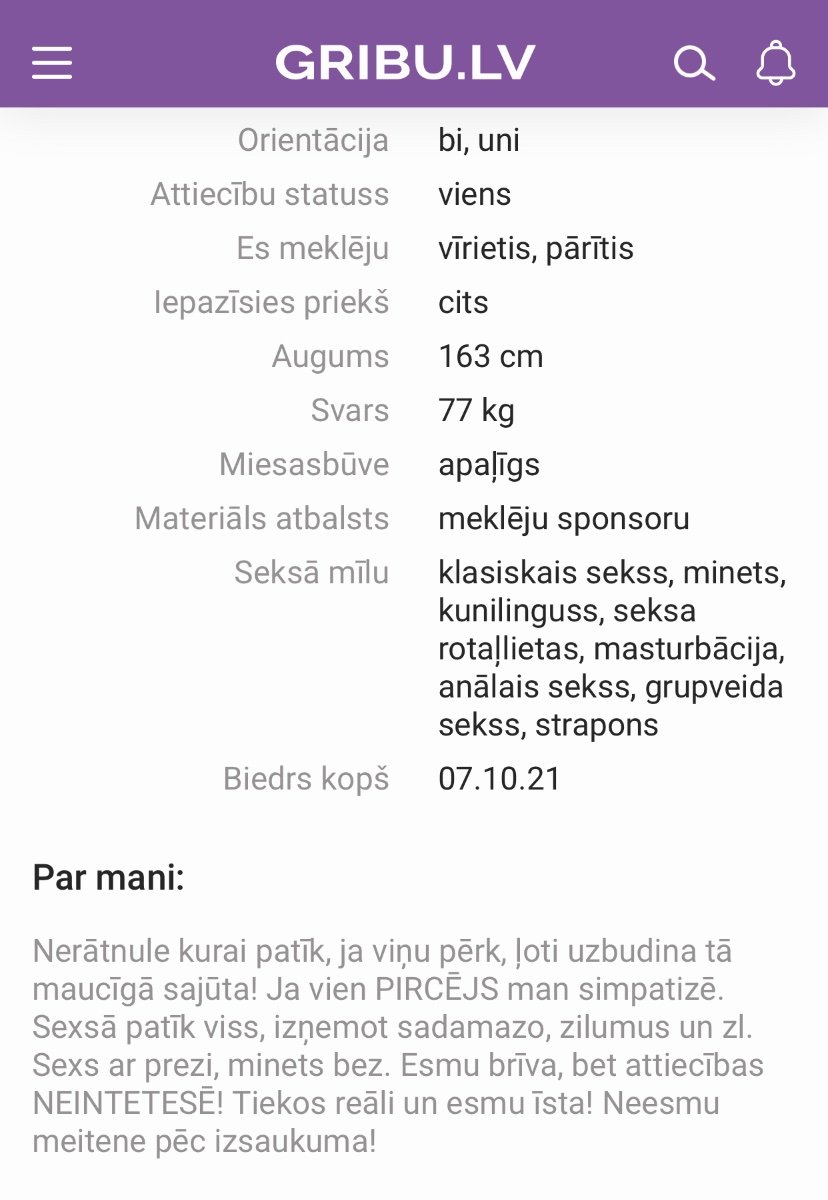Open the notifications bell
This screenshot has width=828, height=1200.
(x=775, y=63)
